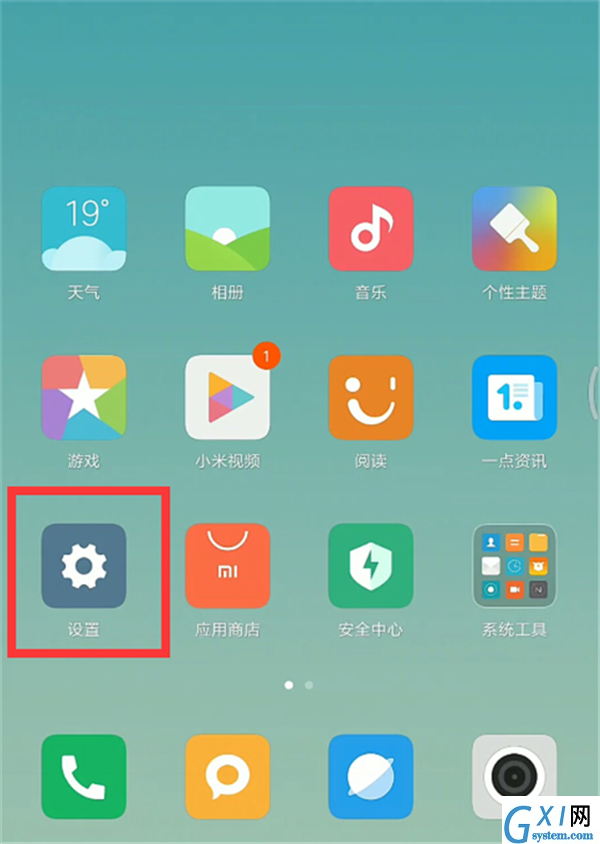Open the green phone dialer in dock

click(x=84, y=777)
